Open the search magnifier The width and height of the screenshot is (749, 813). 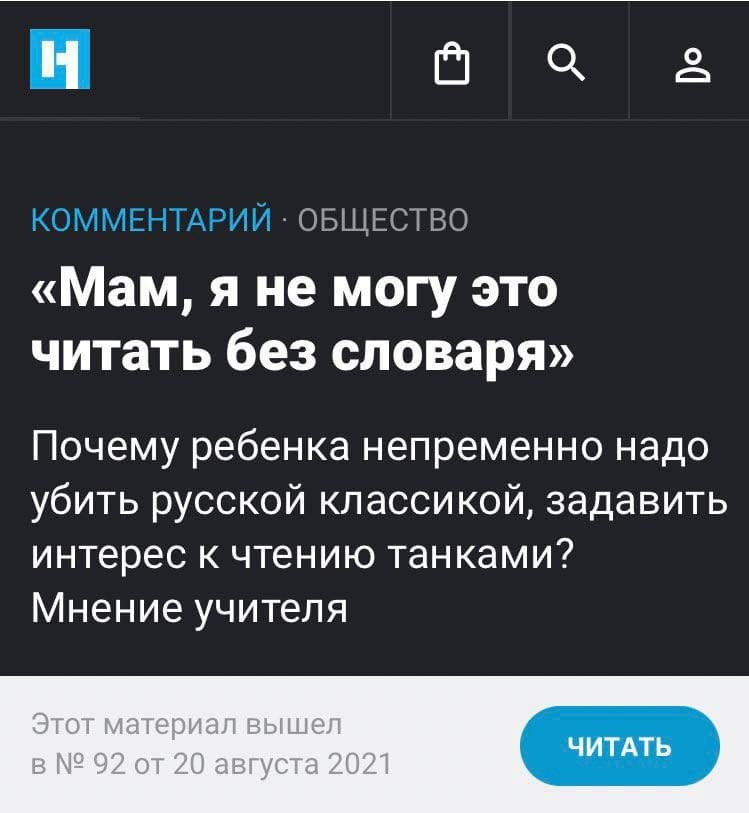click(566, 62)
